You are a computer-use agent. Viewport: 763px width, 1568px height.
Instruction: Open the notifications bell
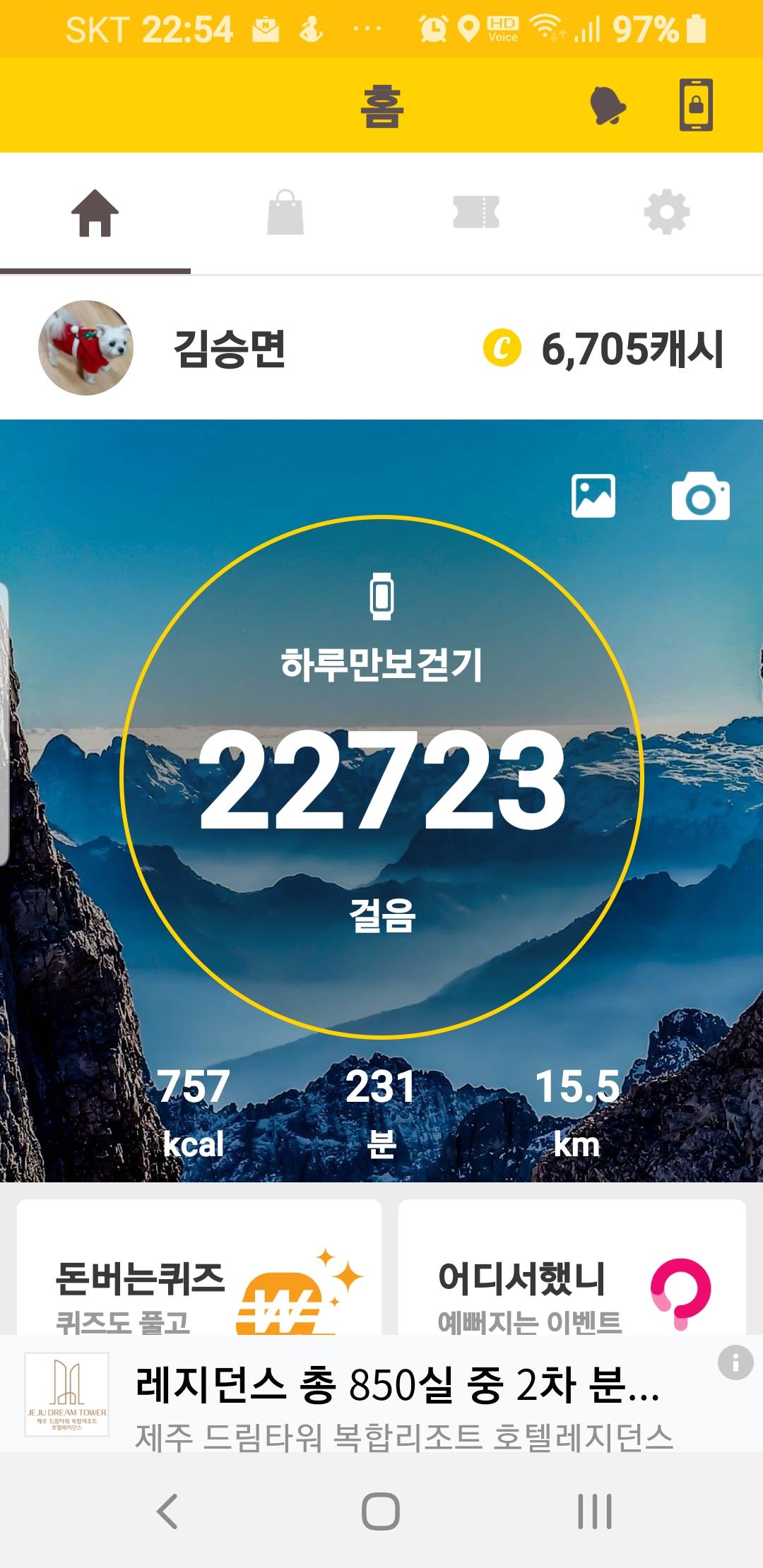(x=608, y=106)
